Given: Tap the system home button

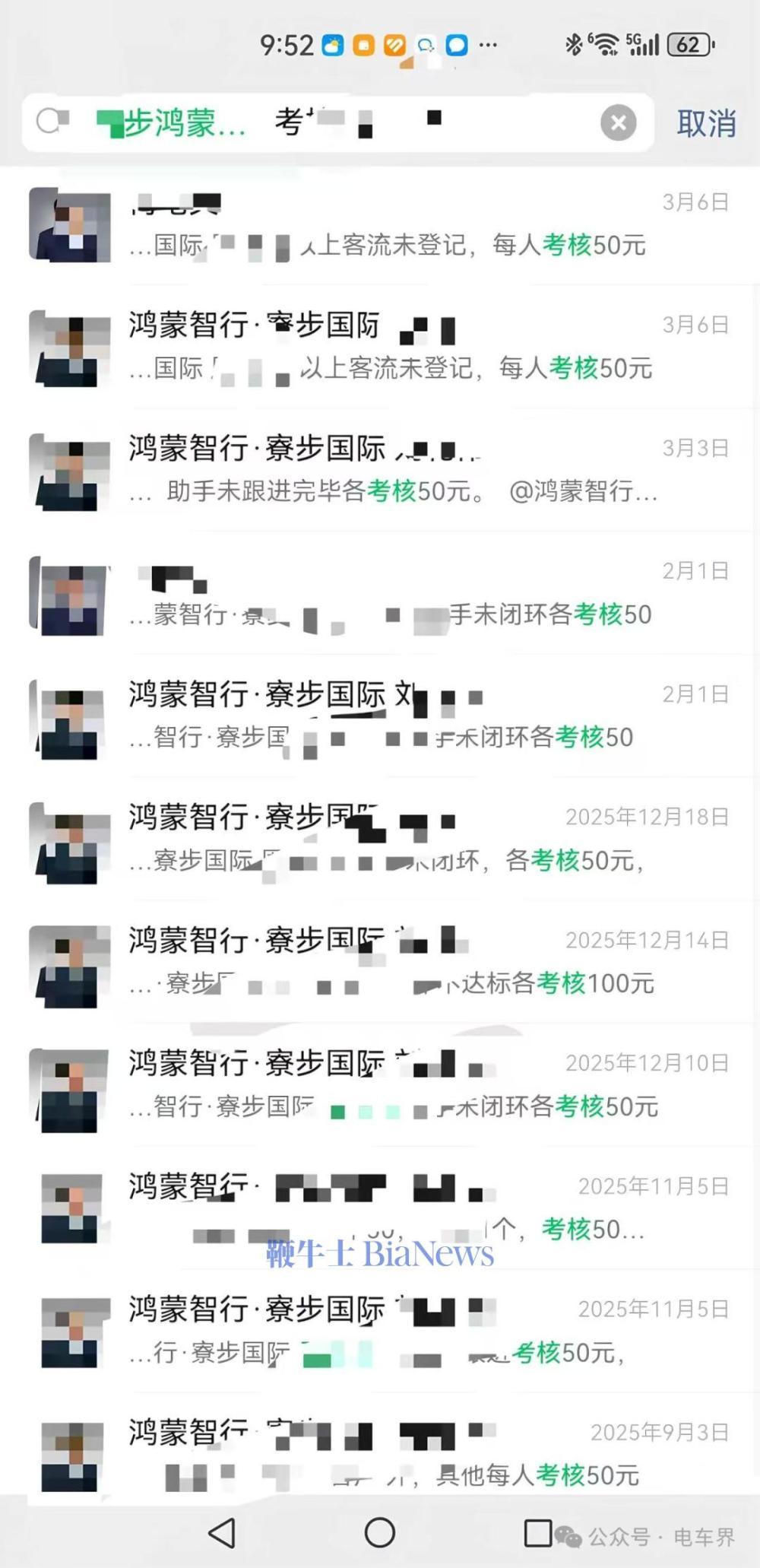Looking at the screenshot, I should [x=379, y=1533].
